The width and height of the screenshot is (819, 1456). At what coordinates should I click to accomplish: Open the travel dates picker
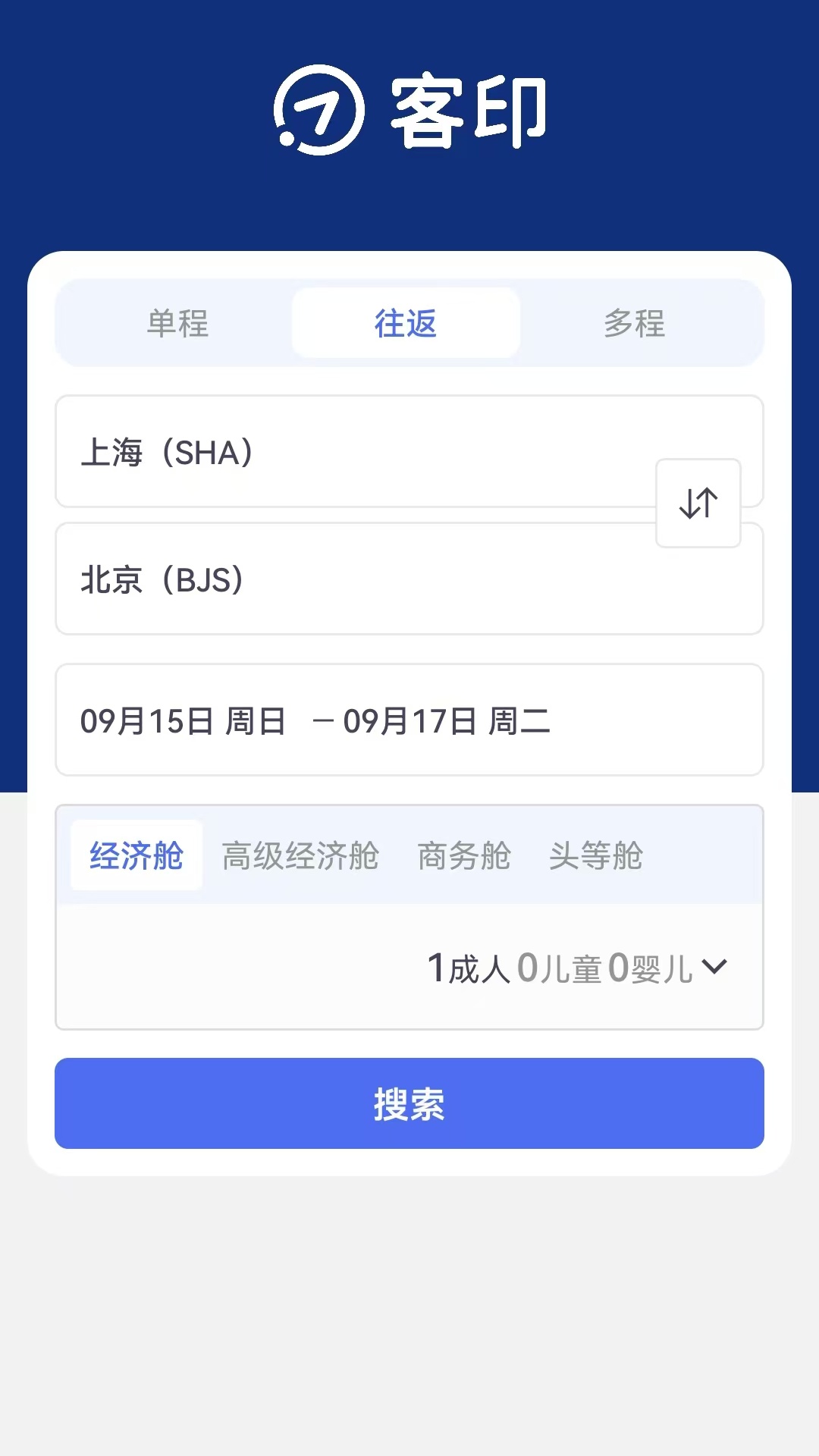(409, 720)
